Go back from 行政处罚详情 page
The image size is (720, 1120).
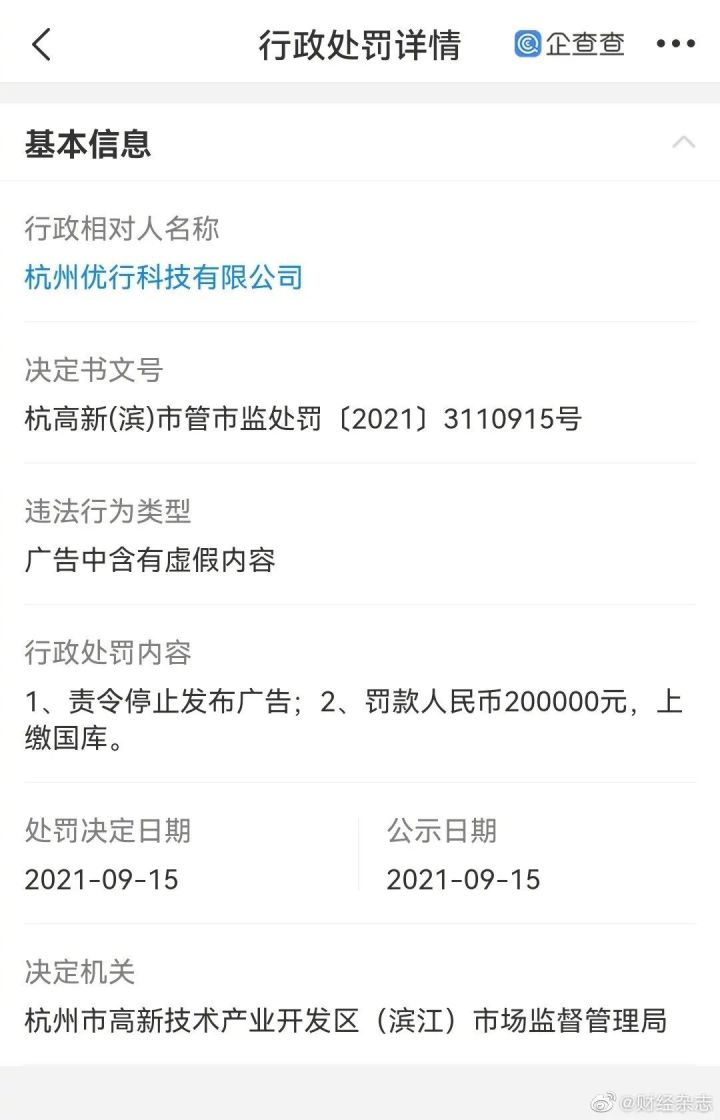click(x=41, y=44)
